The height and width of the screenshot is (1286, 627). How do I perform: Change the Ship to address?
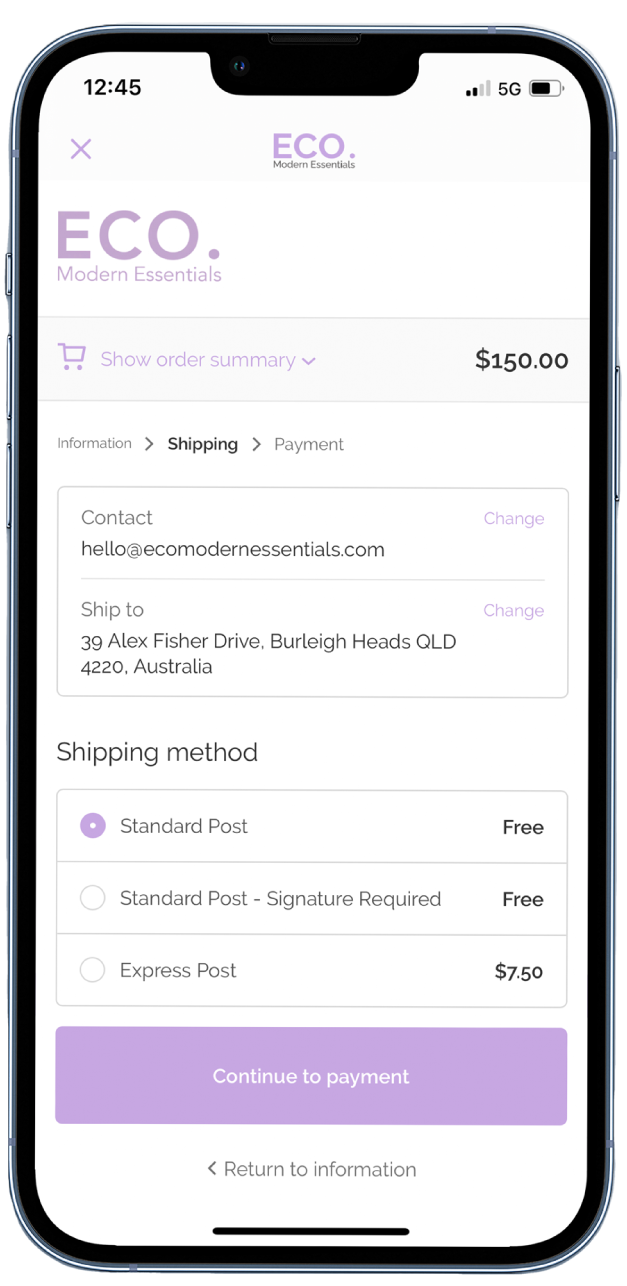513,610
